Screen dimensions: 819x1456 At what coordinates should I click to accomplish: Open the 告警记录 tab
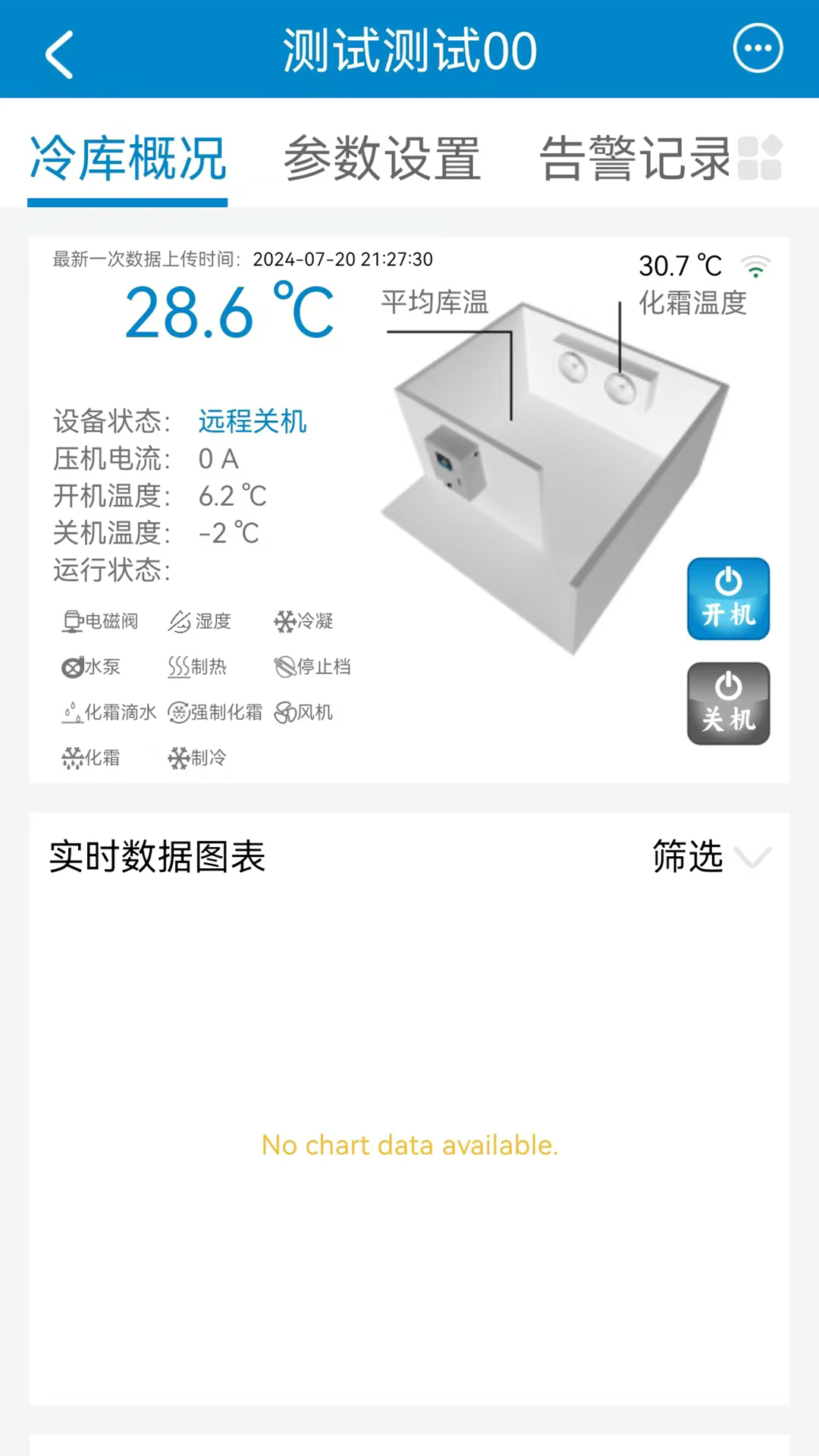point(635,158)
